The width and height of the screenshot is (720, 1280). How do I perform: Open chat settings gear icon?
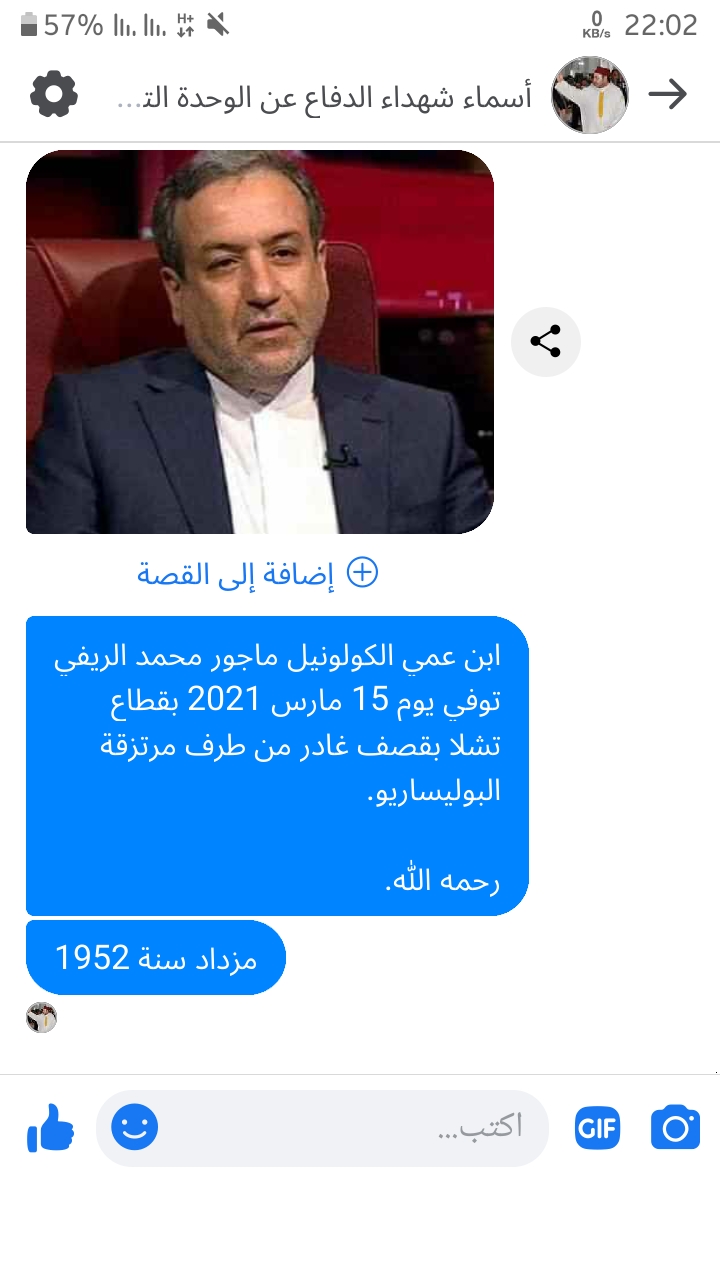(54, 95)
